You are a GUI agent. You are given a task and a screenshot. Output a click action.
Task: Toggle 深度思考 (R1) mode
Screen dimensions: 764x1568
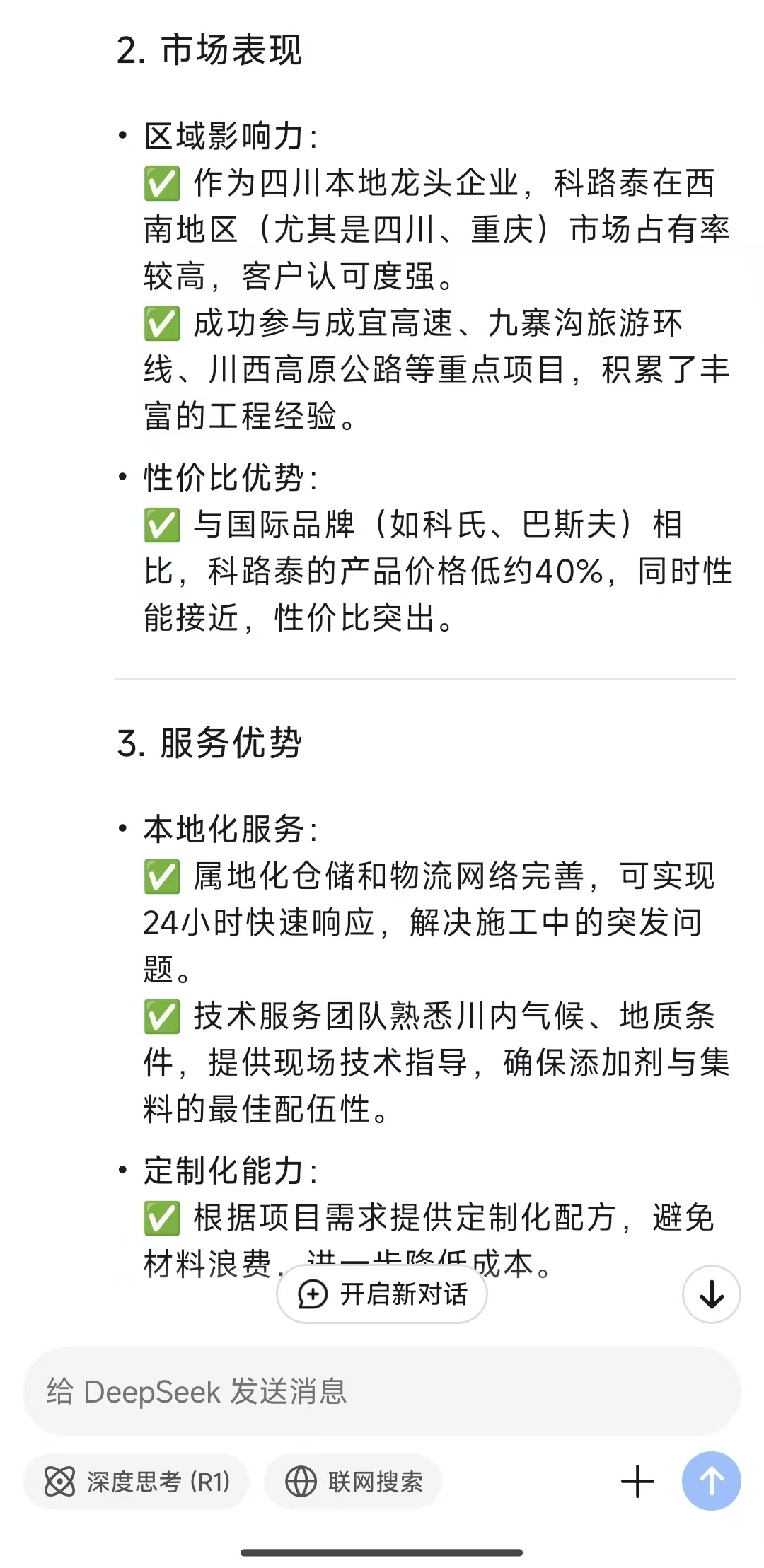137,1481
